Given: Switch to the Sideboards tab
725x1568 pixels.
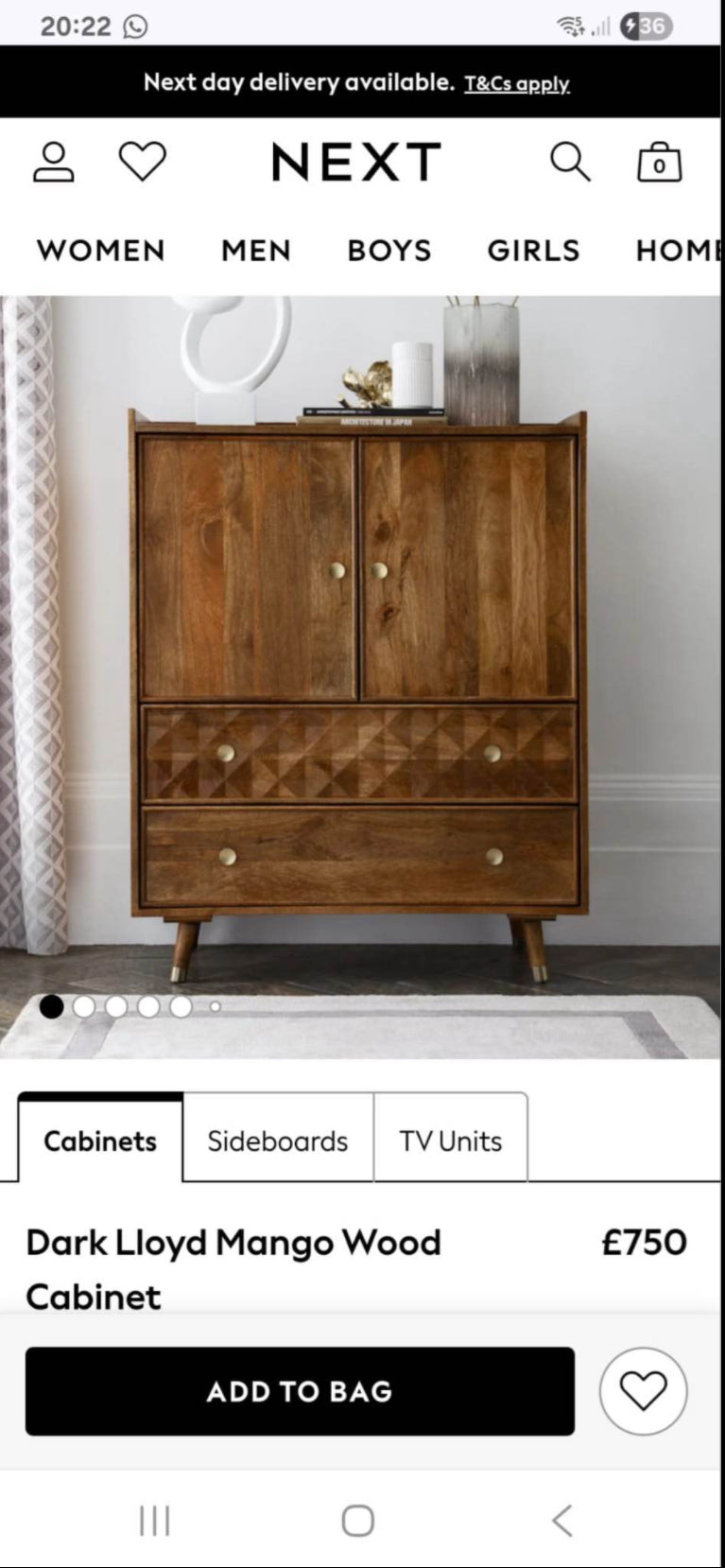Looking at the screenshot, I should [277, 1141].
